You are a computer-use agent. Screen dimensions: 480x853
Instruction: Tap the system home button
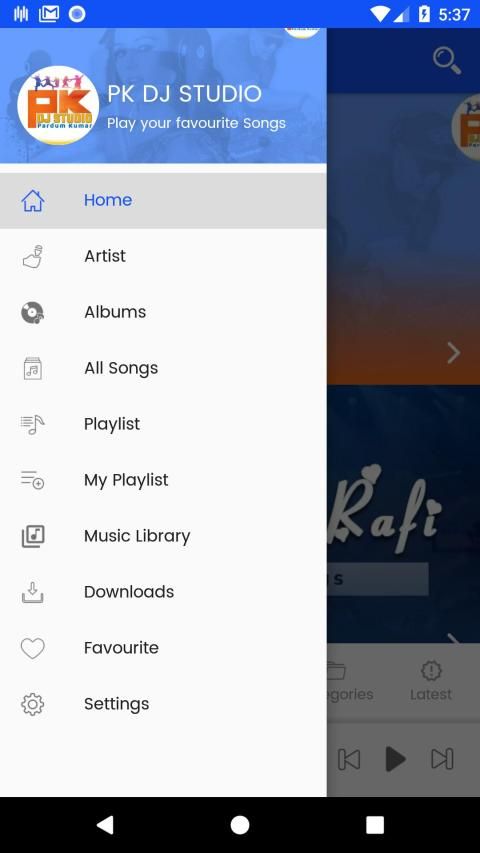240,825
